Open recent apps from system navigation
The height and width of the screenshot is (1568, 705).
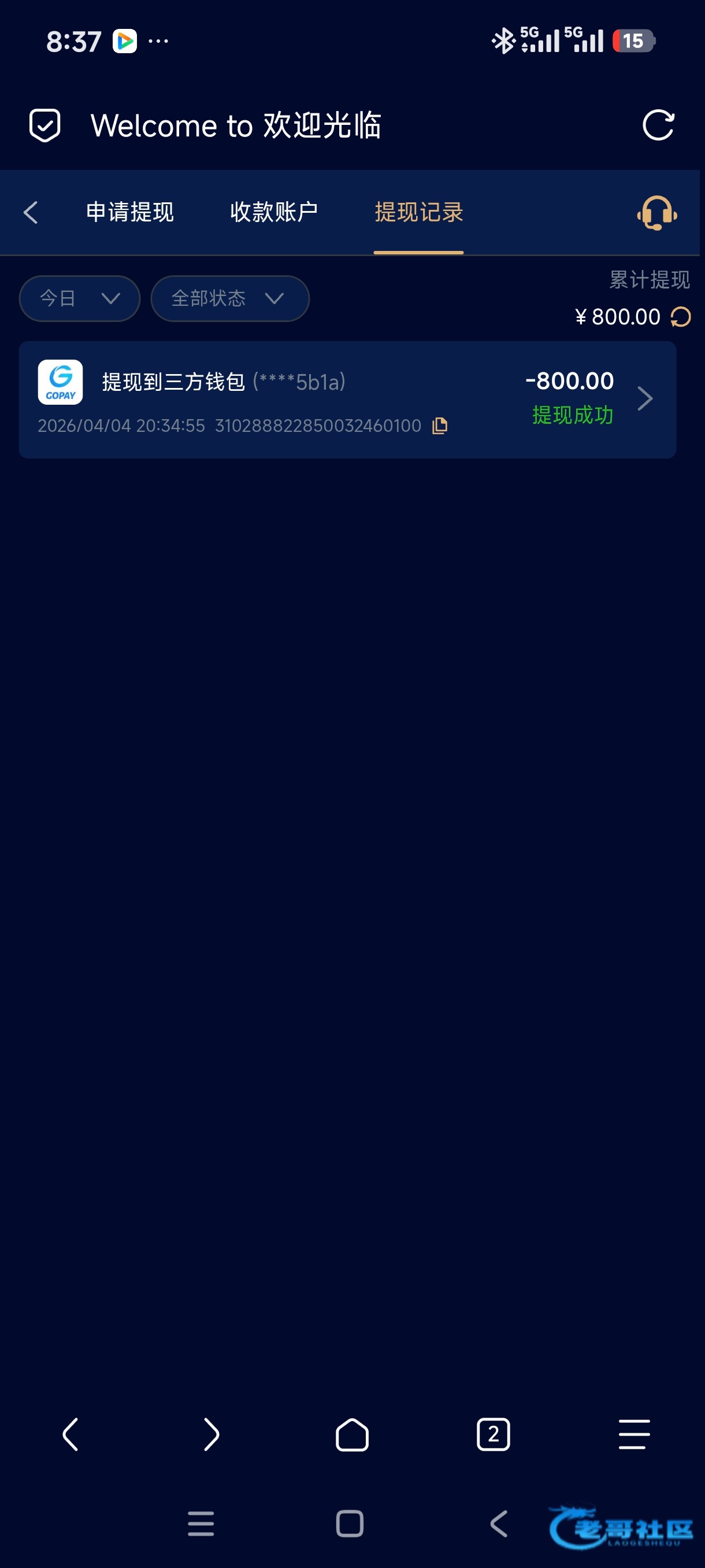(201, 1523)
